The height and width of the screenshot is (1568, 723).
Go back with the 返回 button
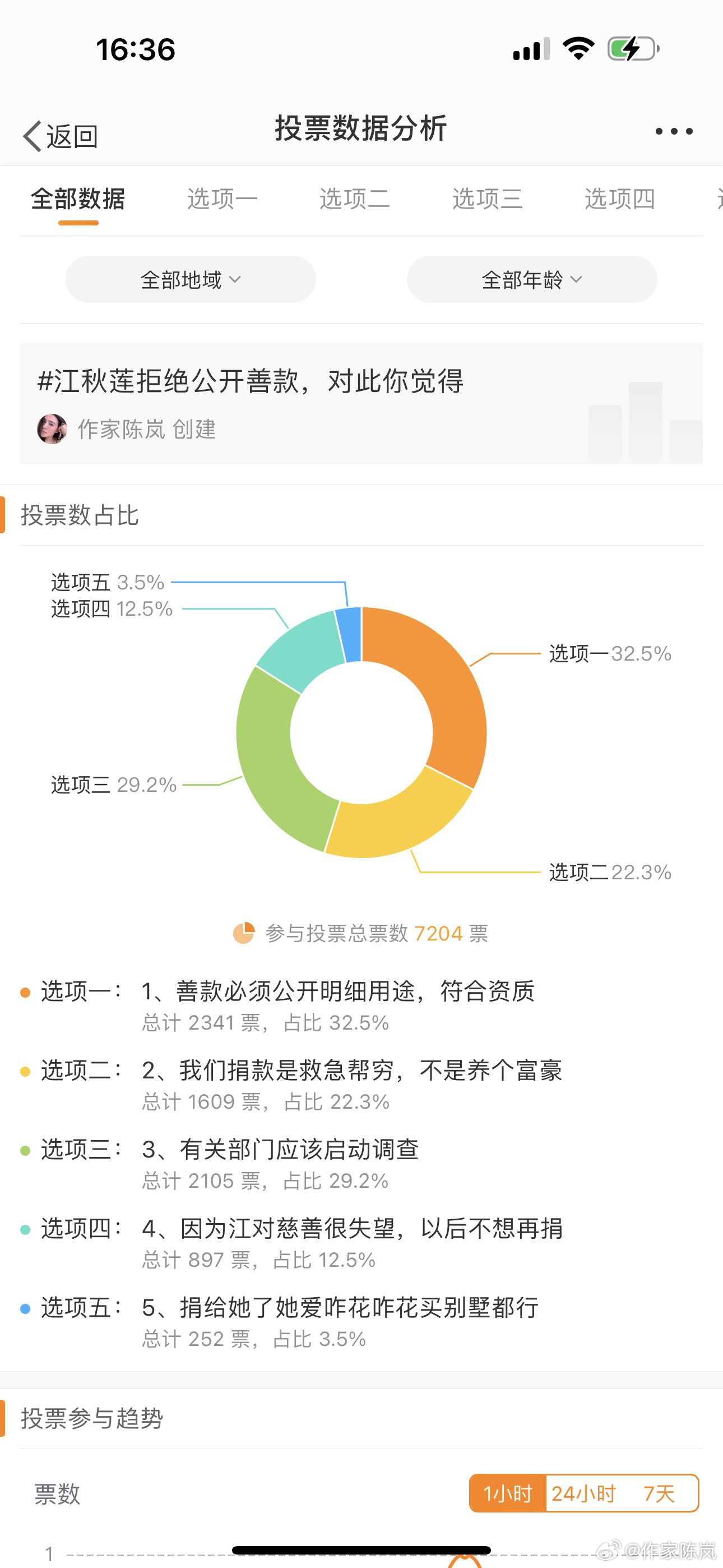click(x=61, y=136)
